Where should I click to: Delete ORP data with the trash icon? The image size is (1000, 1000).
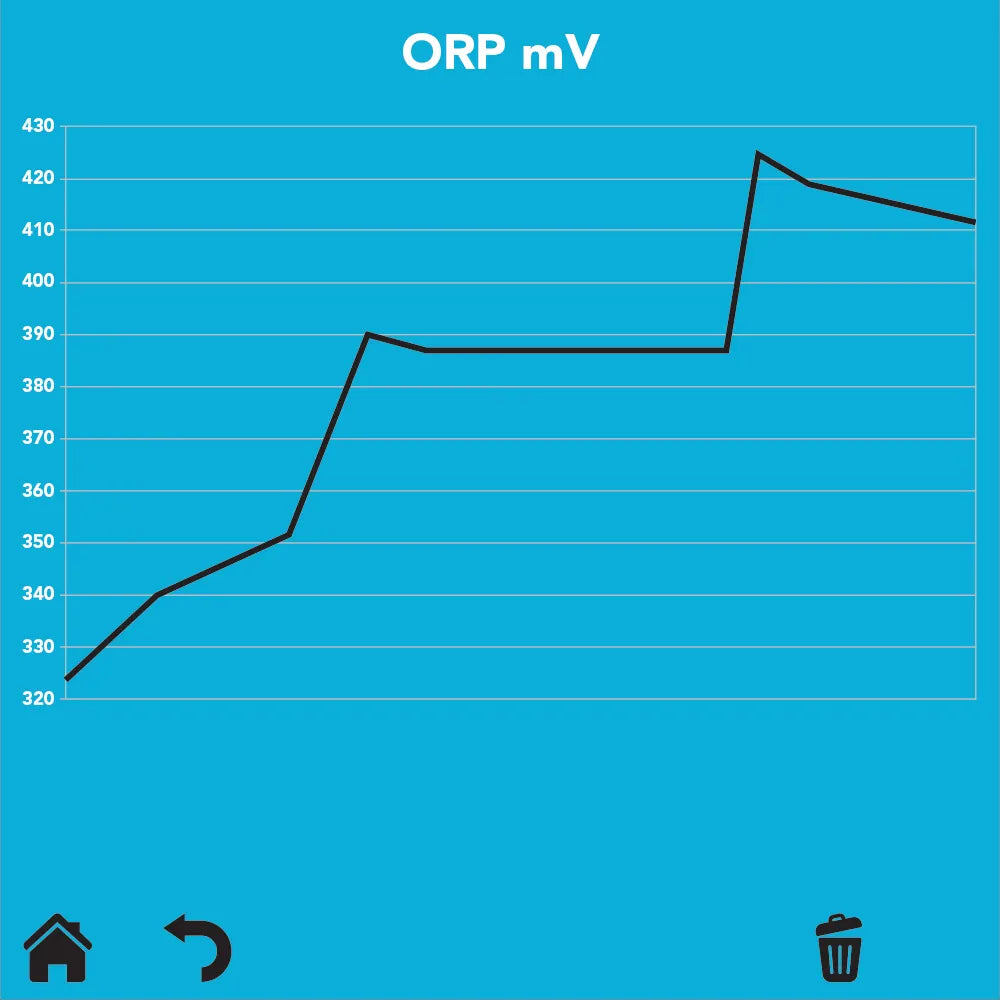[x=838, y=948]
